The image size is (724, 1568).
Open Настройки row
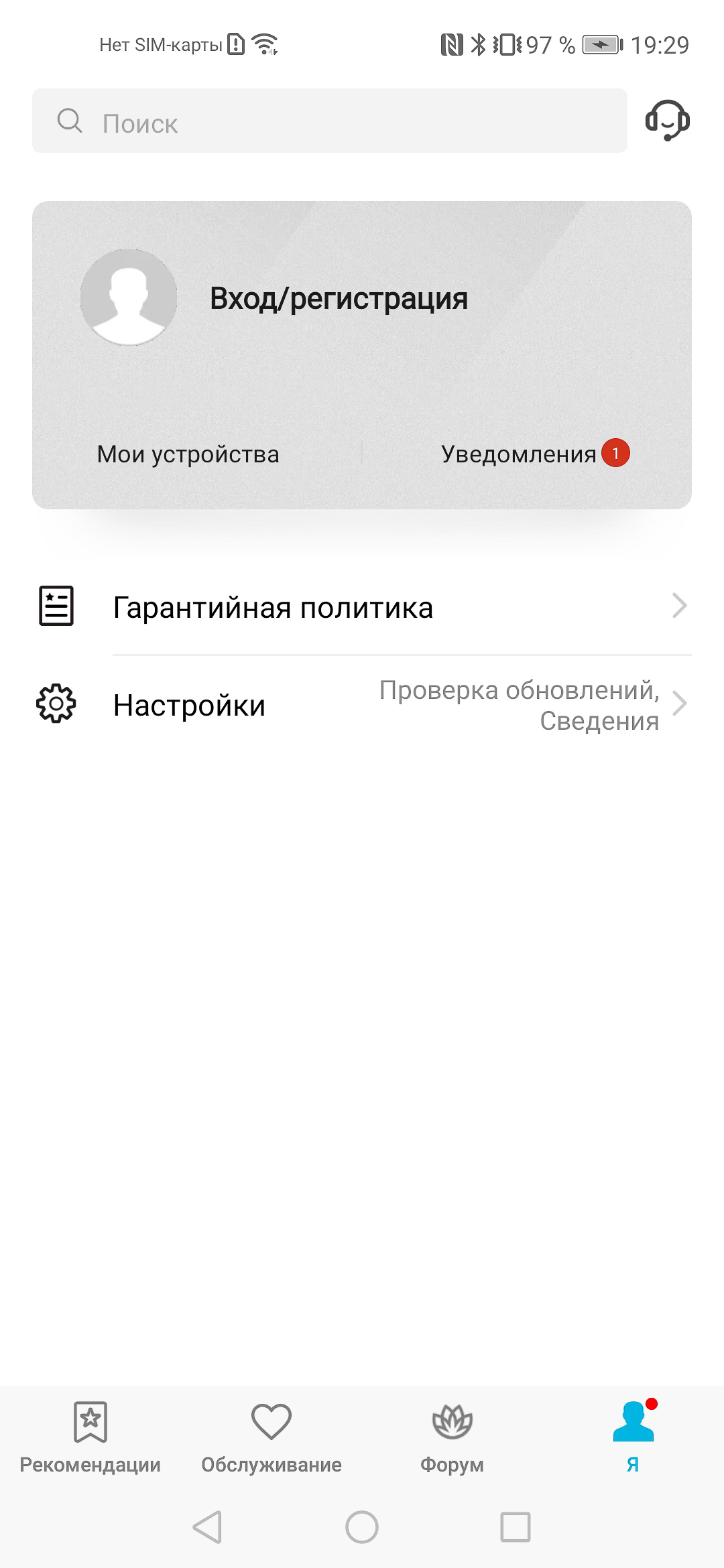[362, 705]
